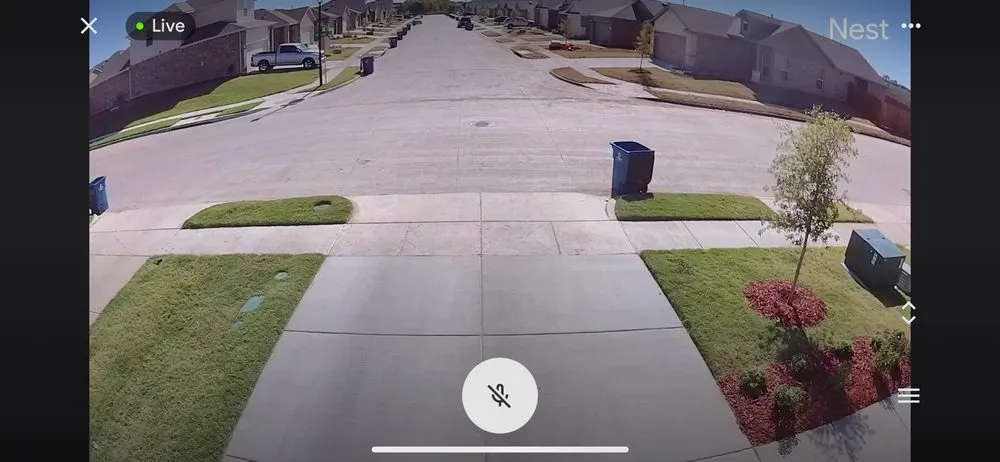The height and width of the screenshot is (462, 1000).
Task: Tap the microphone talk button
Action: [500, 396]
